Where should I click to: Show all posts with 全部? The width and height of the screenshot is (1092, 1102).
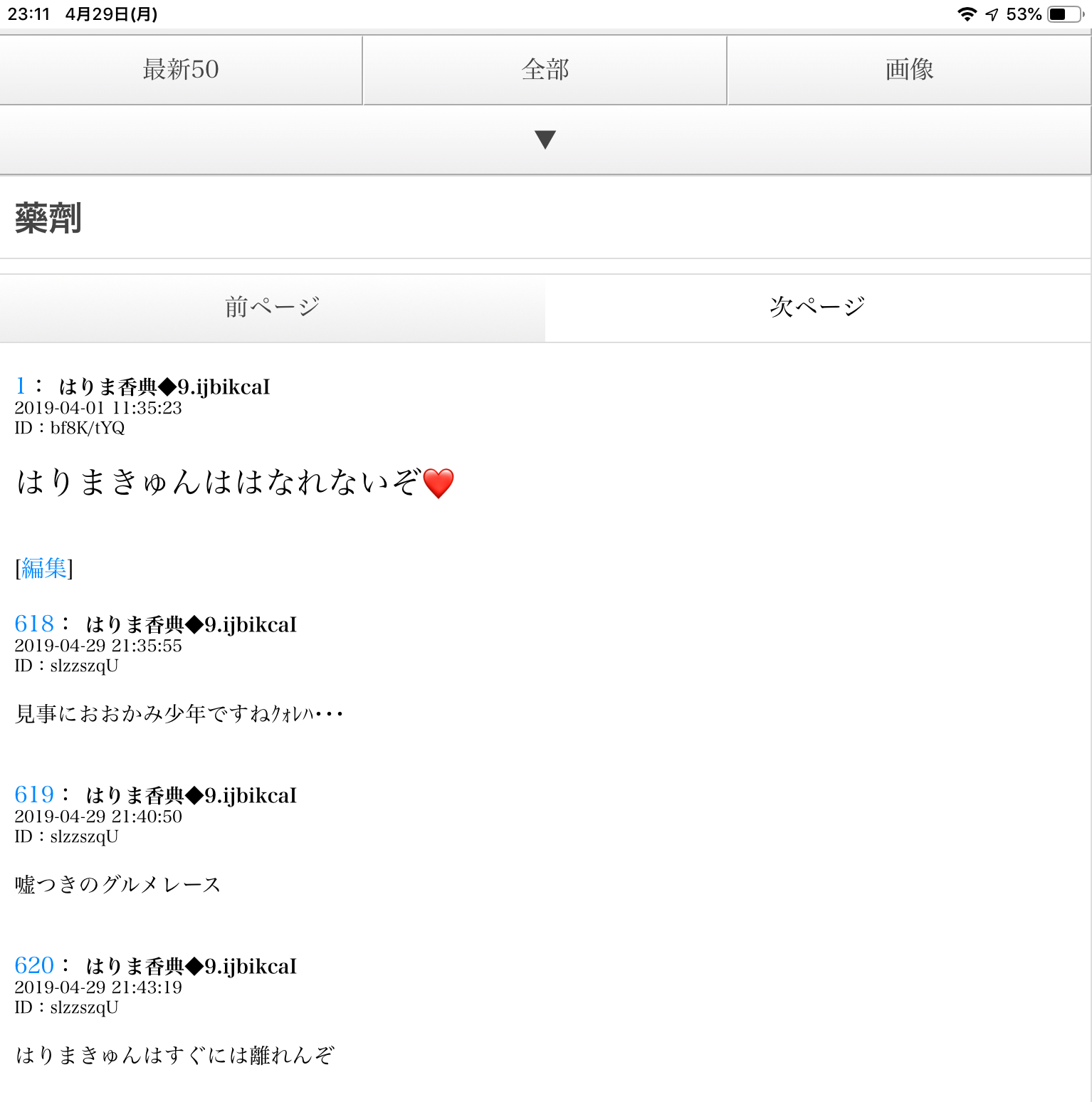545,70
